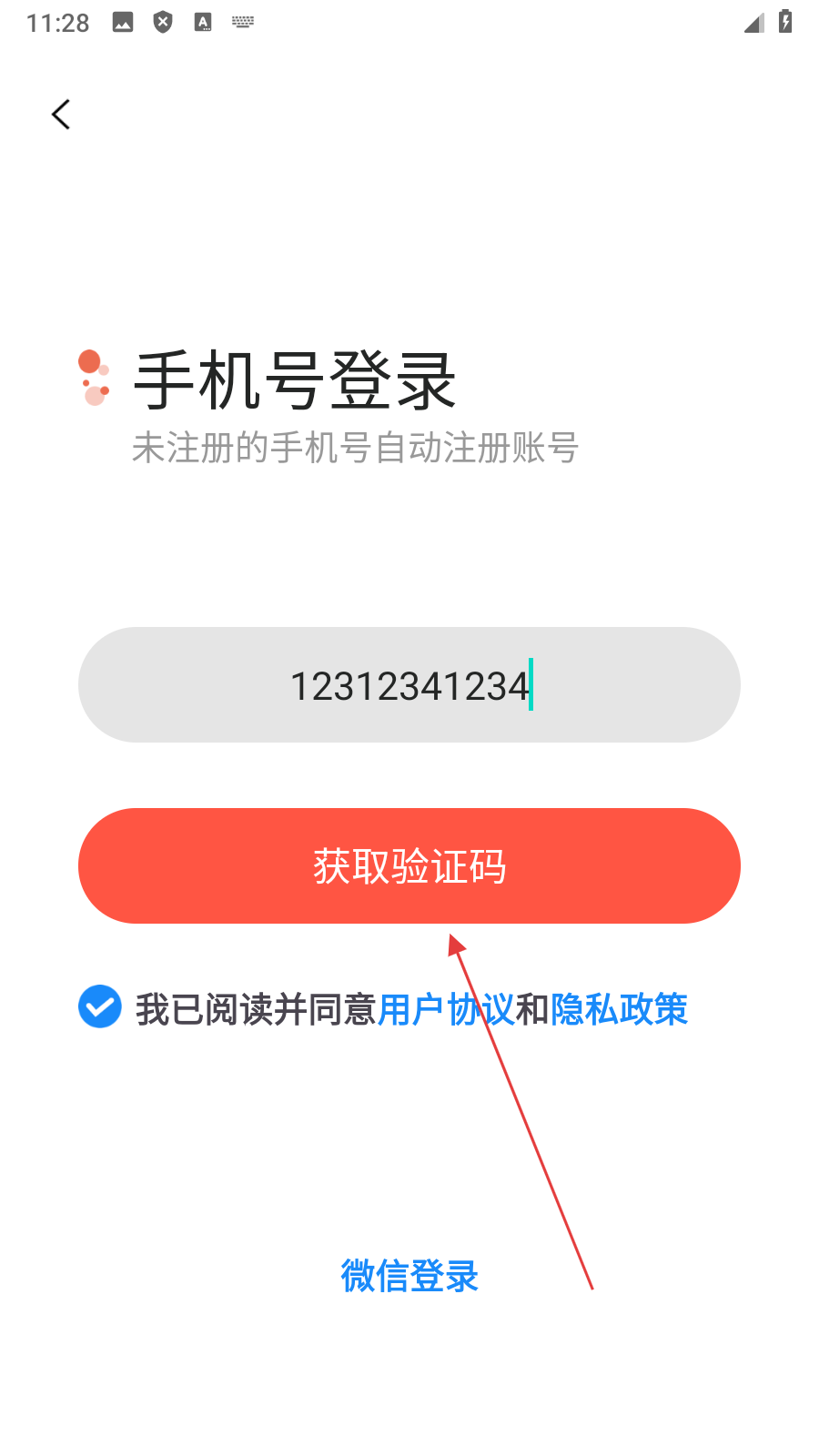Switch to 微信登录
819x1456 pixels.
click(x=409, y=1276)
